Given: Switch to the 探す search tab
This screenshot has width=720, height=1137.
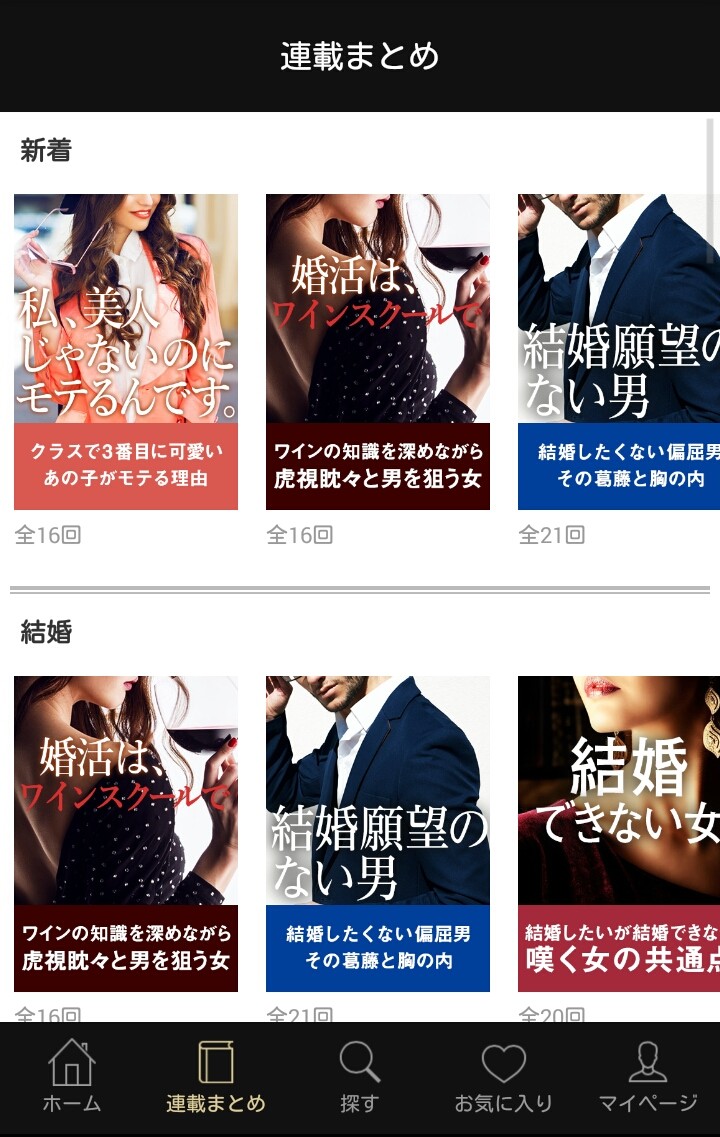Looking at the screenshot, I should pos(360,1078).
